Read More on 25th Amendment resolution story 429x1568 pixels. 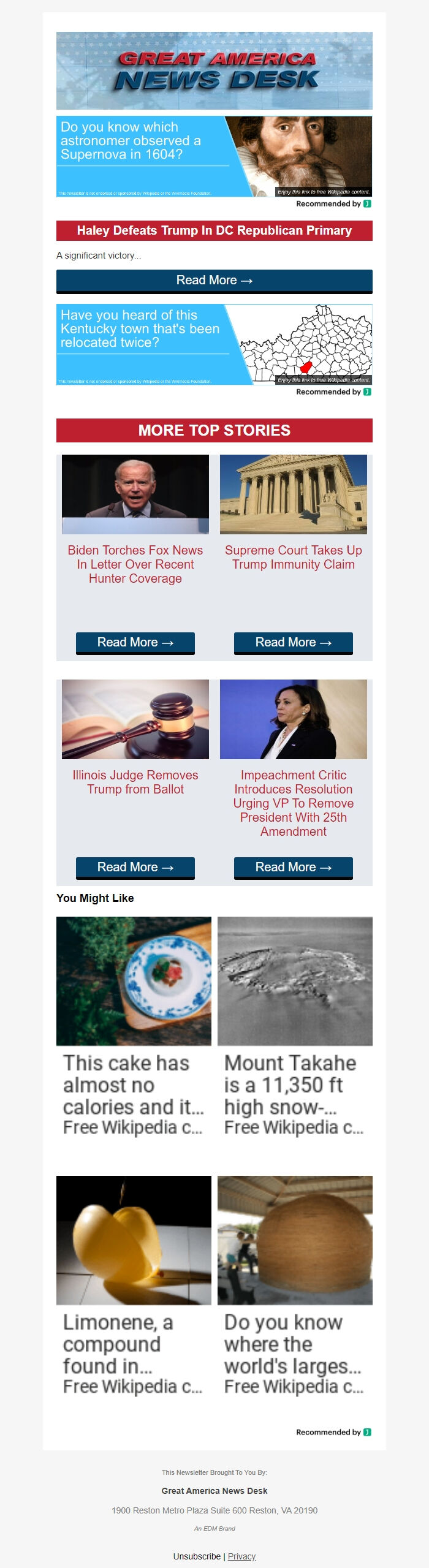(x=293, y=868)
